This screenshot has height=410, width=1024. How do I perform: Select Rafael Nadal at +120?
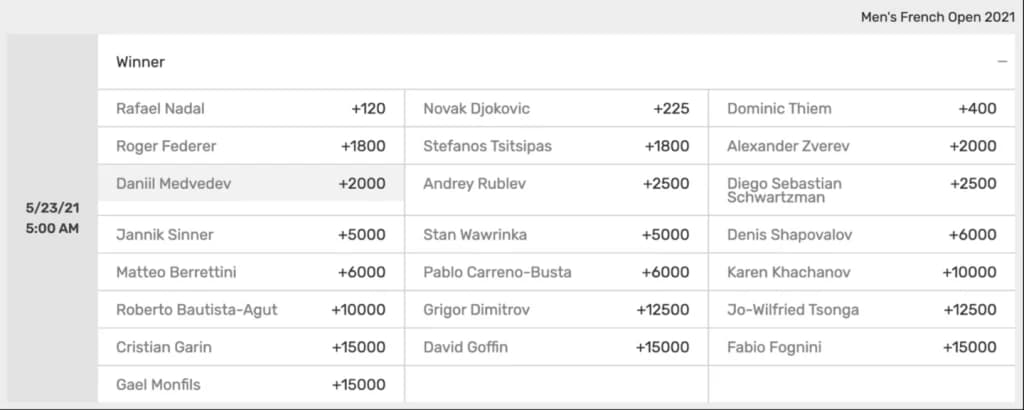251,109
